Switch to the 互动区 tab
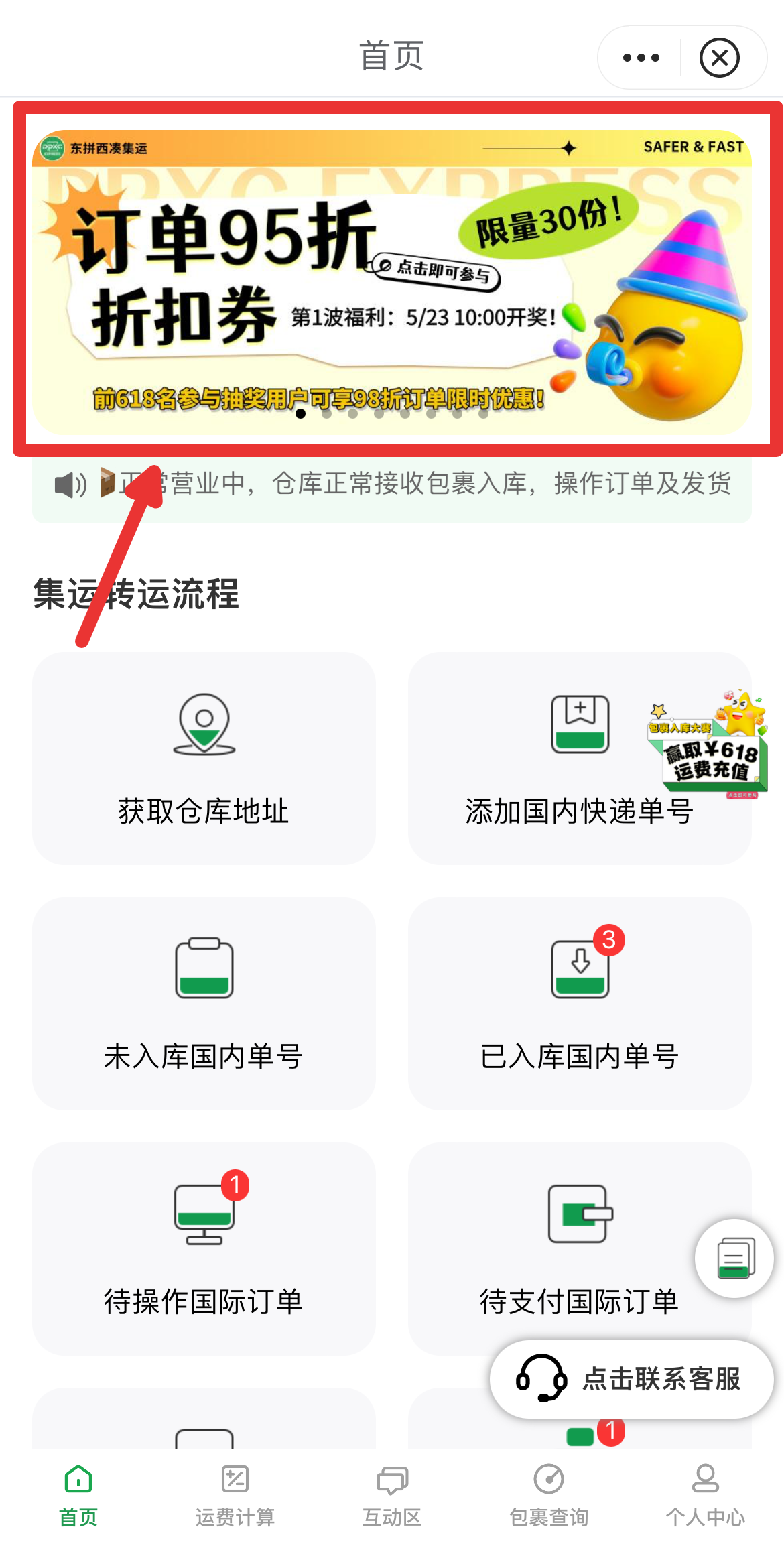 (392, 1496)
